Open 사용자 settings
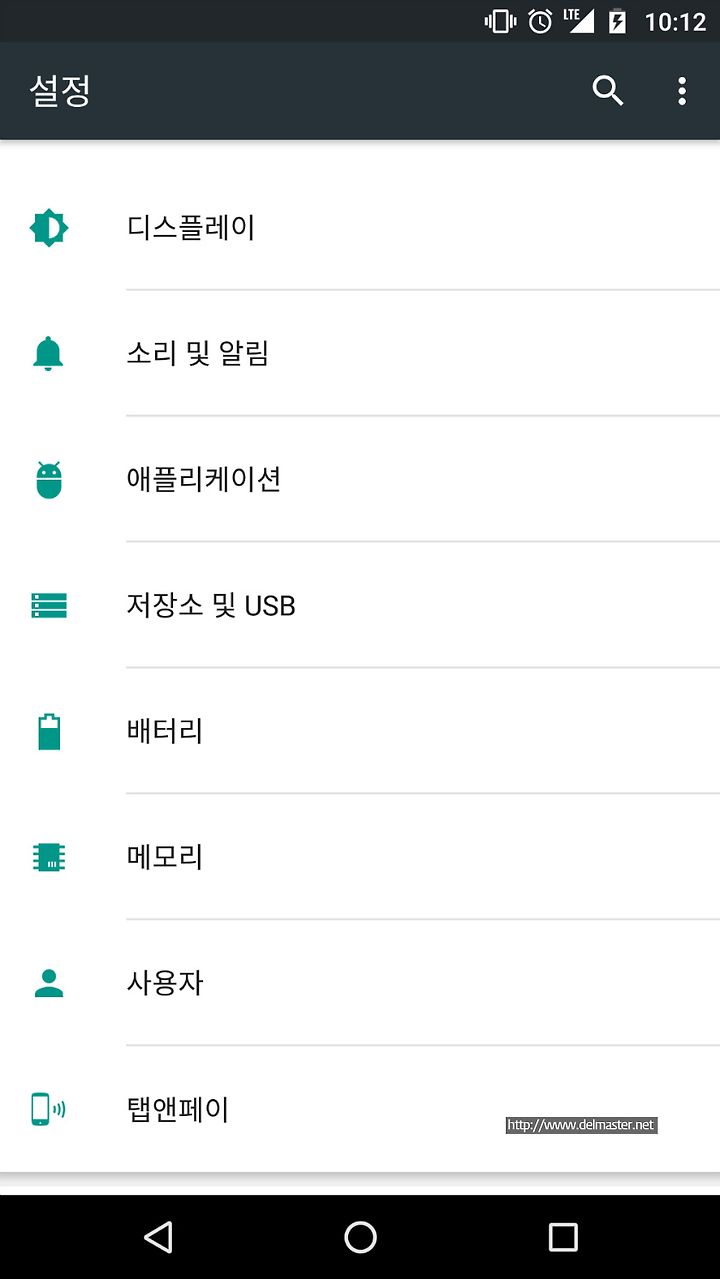 [x=360, y=983]
